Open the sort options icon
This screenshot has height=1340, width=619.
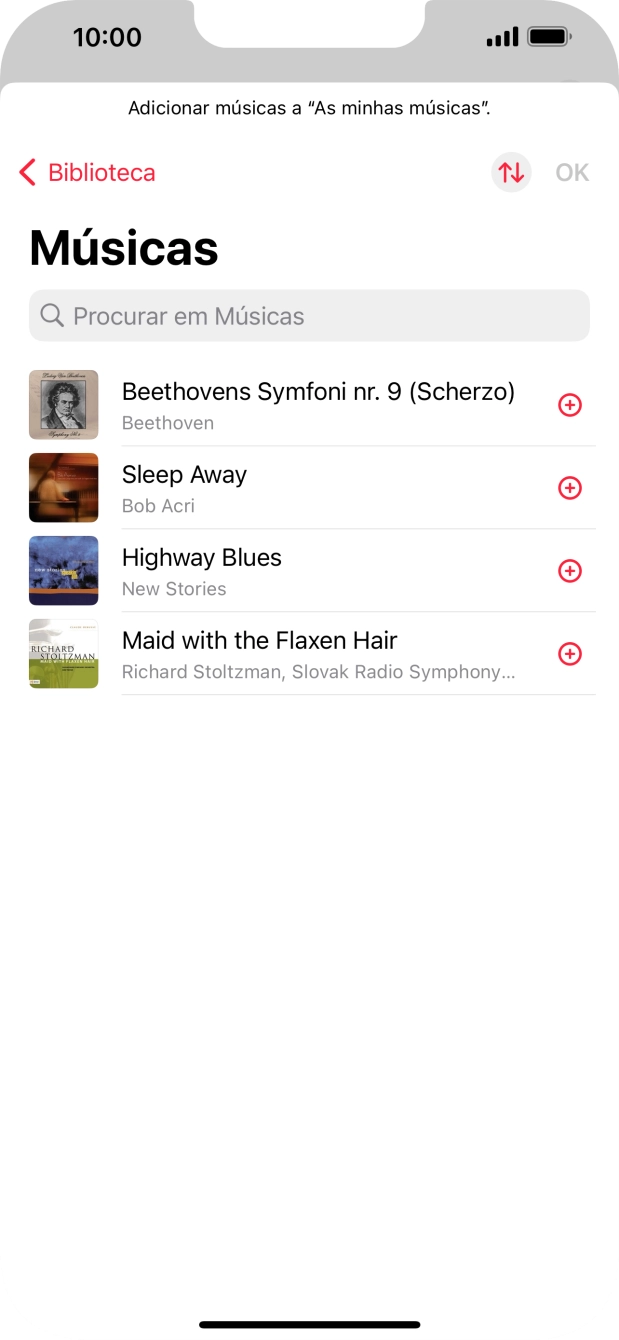[x=511, y=173]
